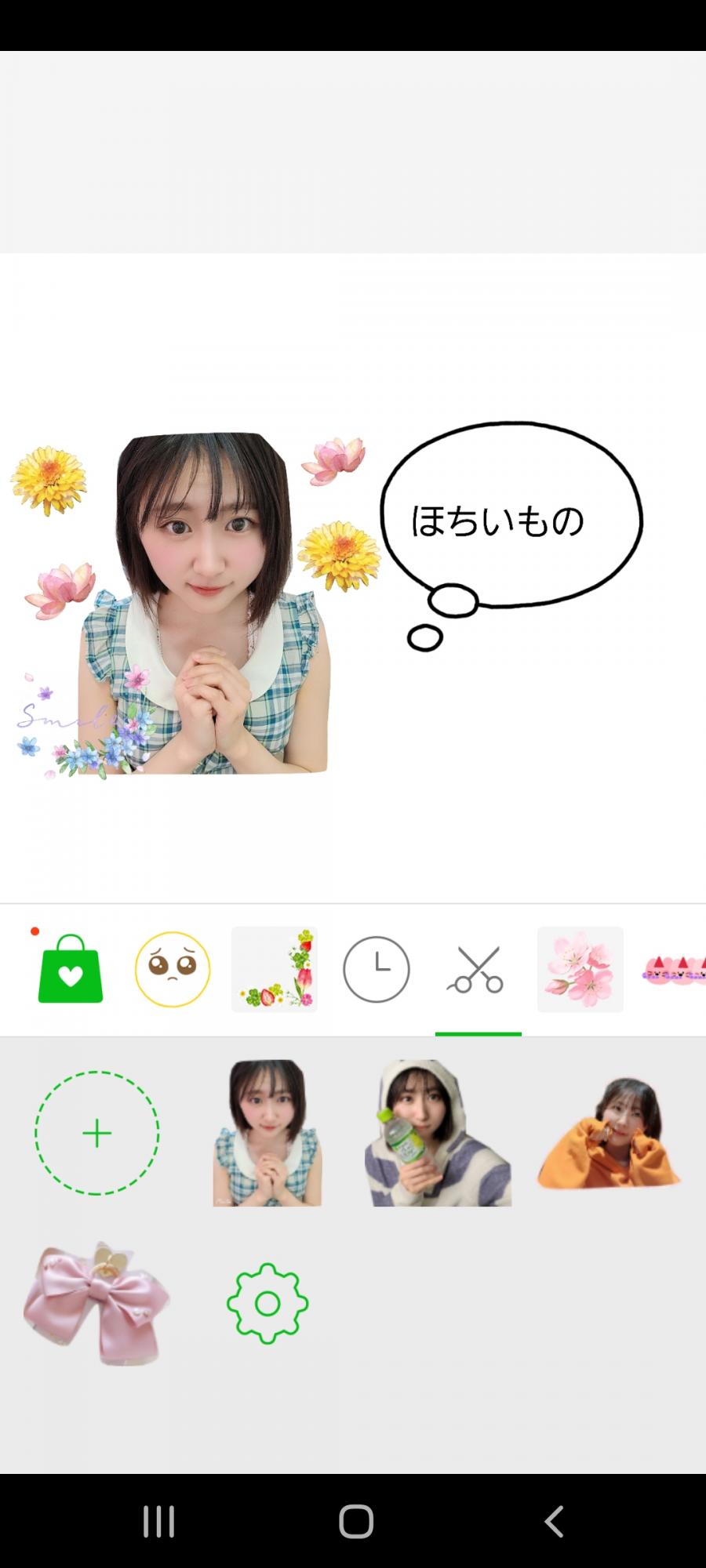Screen dimensions: 706x1568
Task: Select the flower corner sticker pack tab
Action: pos(275,969)
